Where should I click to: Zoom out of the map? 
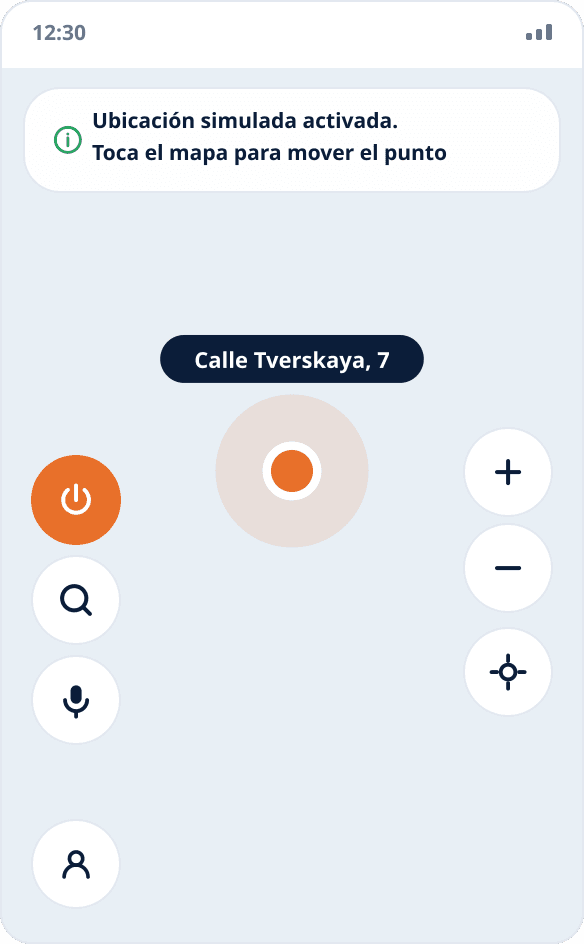pos(508,568)
